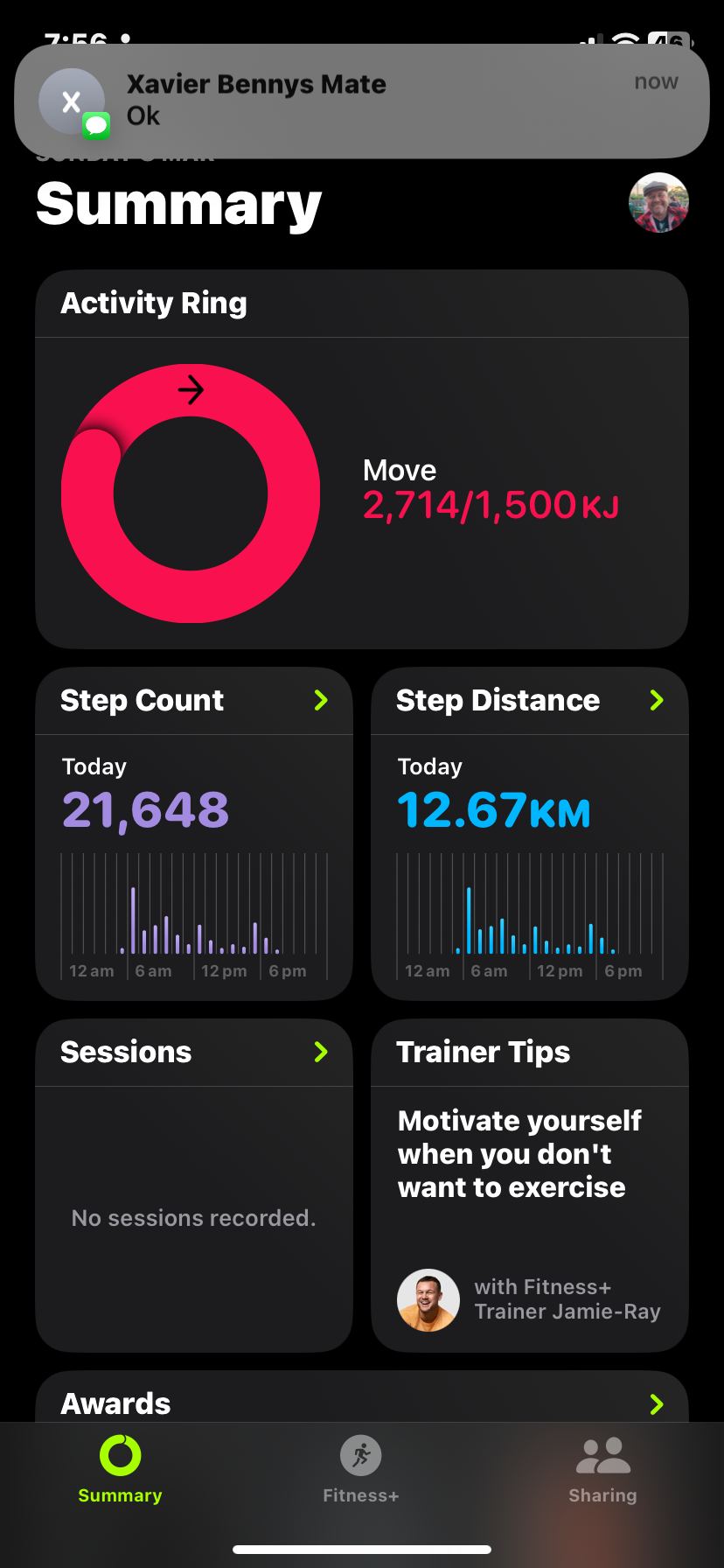This screenshot has height=1568, width=724.
Task: Open the profile photo avatar
Action: (658, 203)
